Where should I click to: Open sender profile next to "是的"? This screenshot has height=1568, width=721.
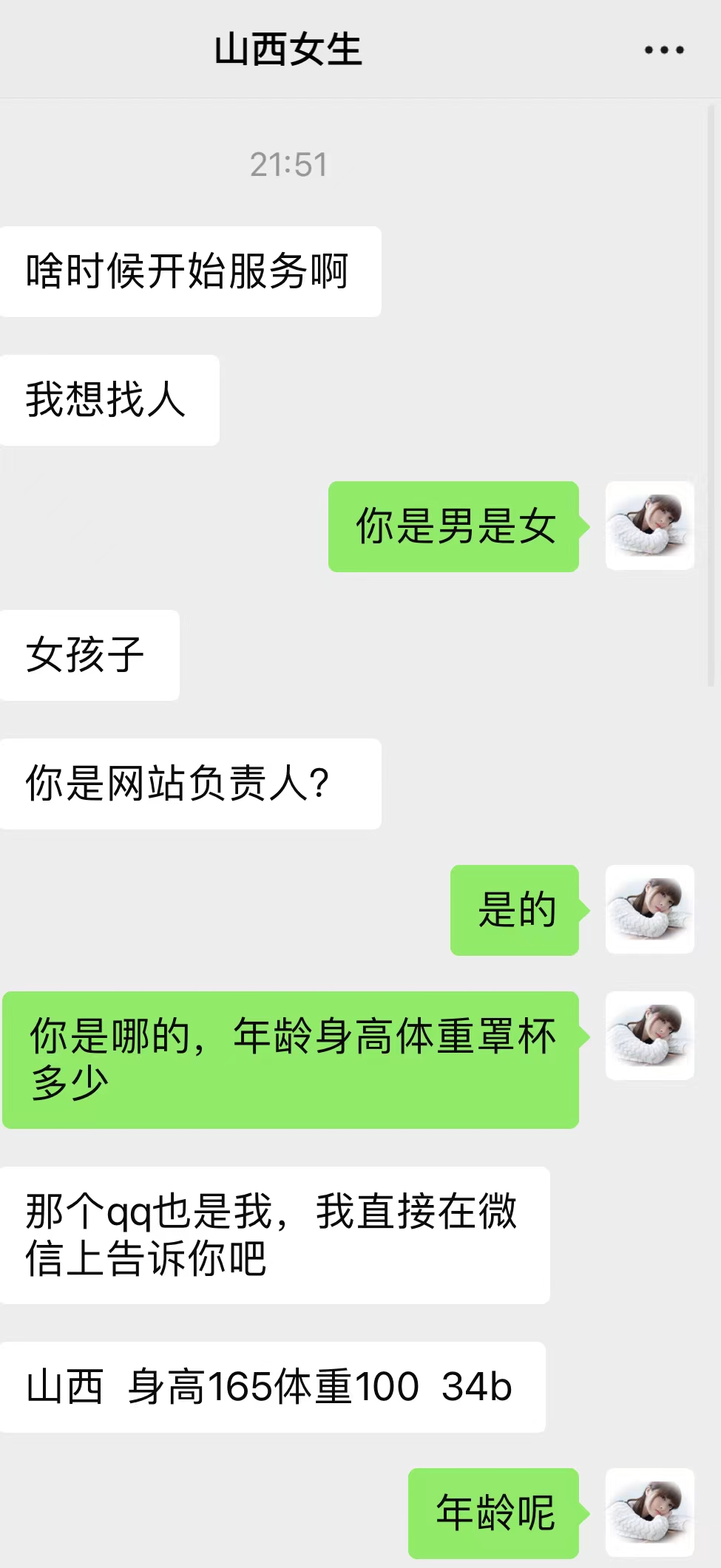pos(649,909)
